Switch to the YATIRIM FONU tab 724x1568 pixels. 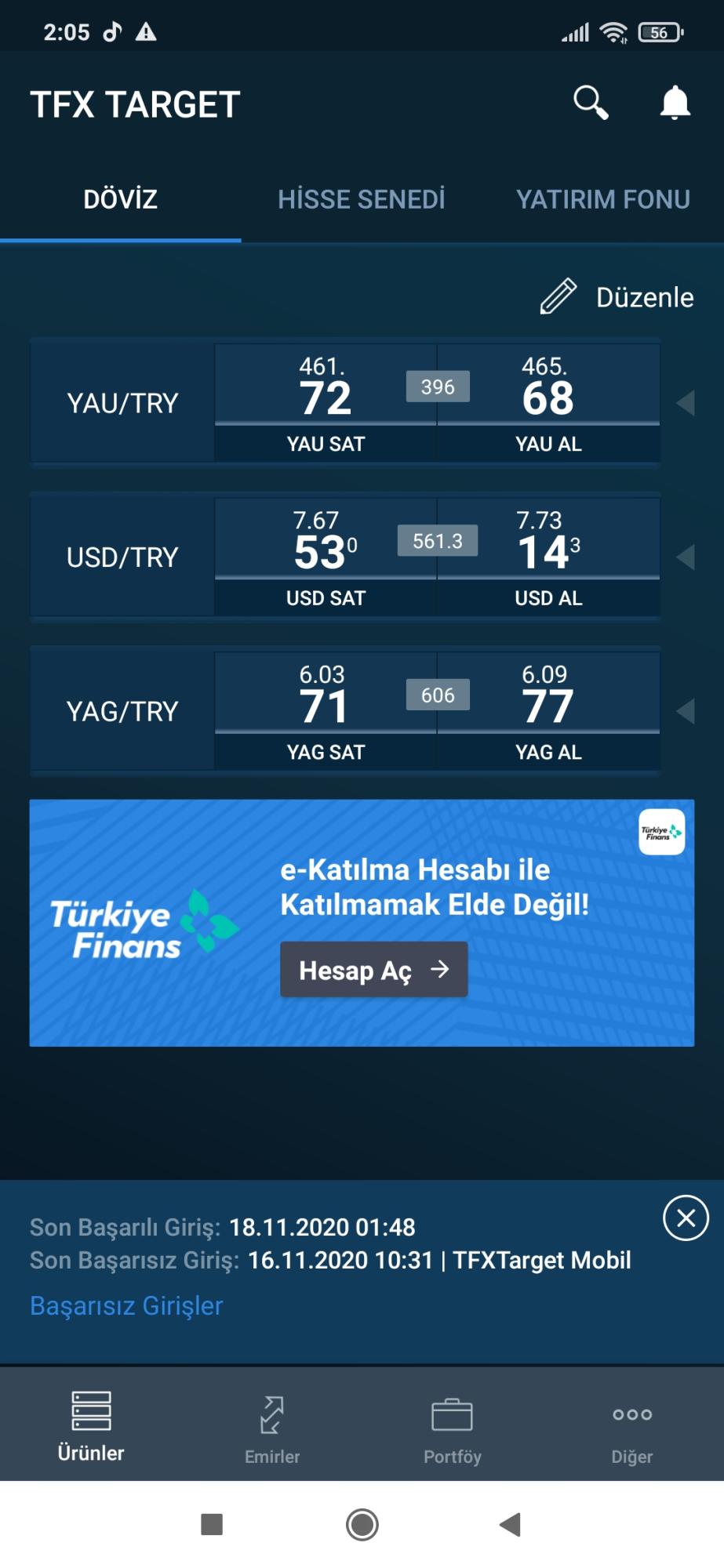[x=602, y=199]
